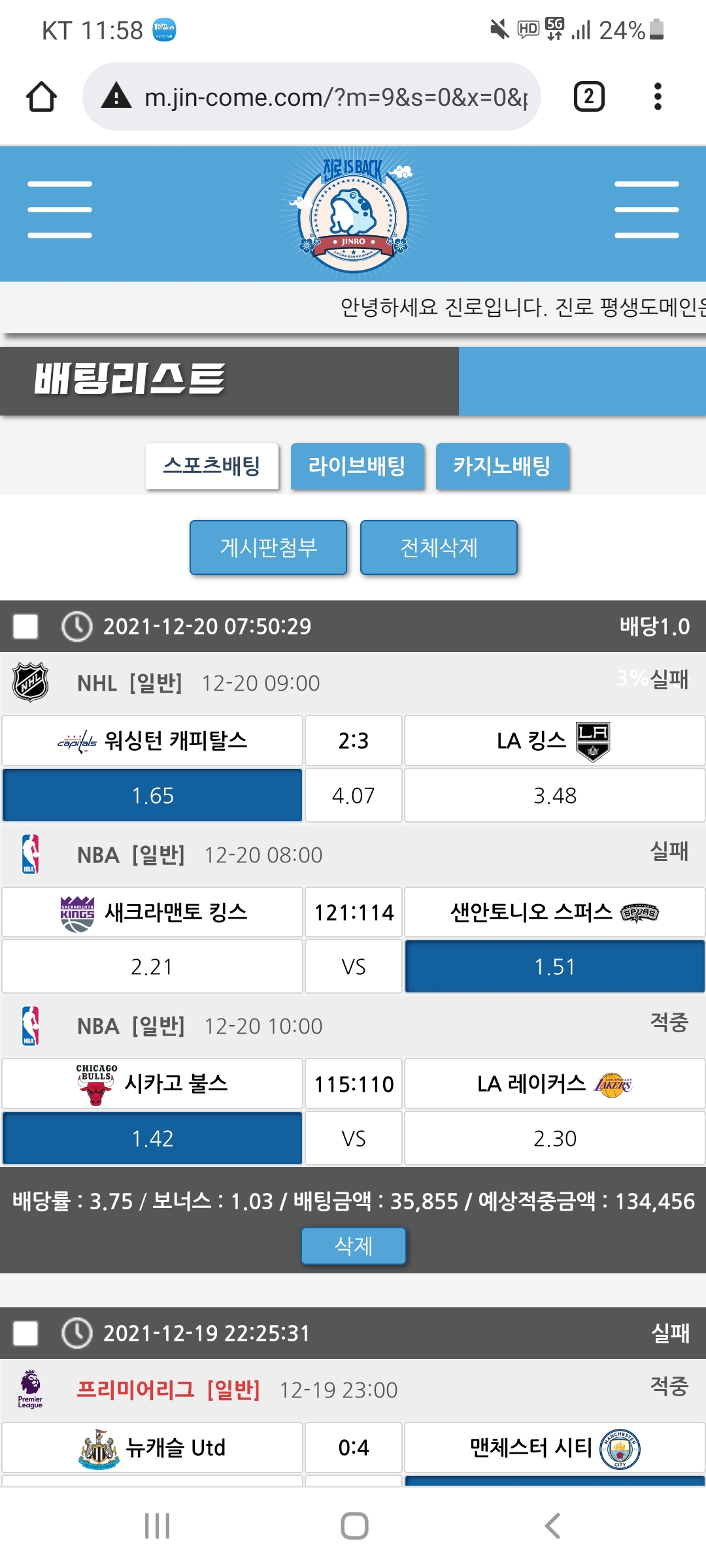
Task: Open the browser tab switcher
Action: pyautogui.click(x=588, y=97)
